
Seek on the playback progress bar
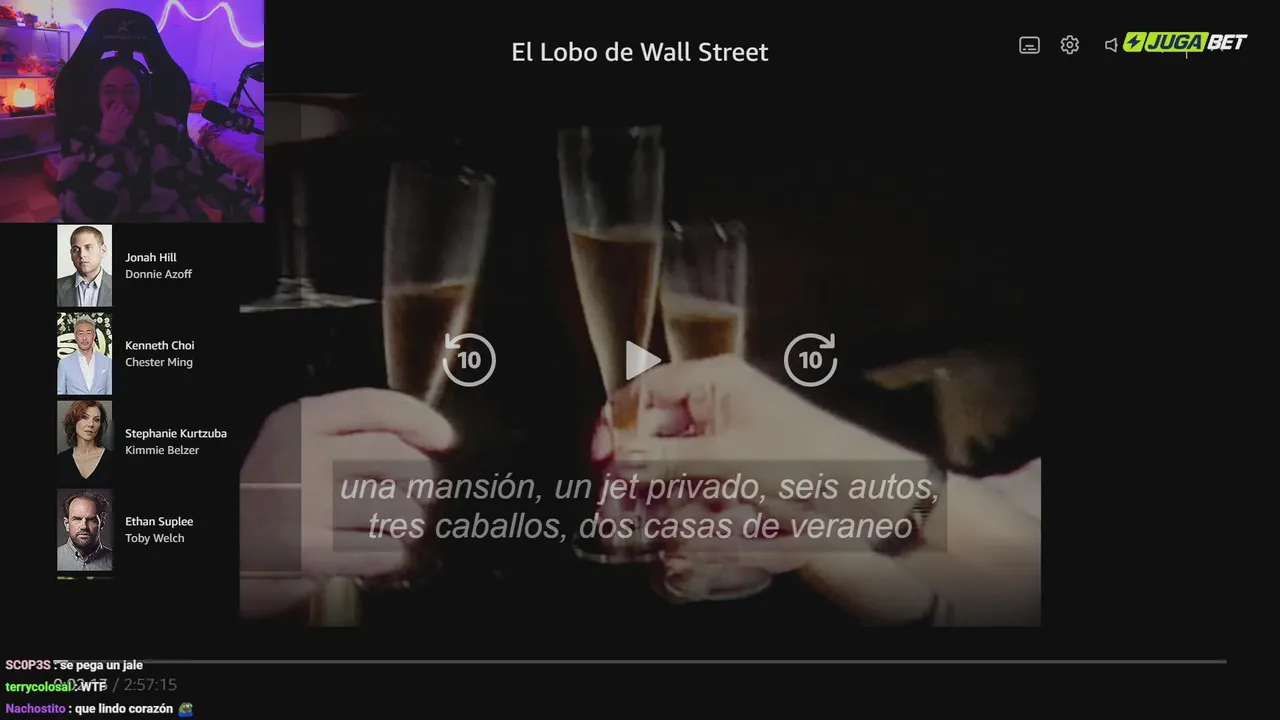point(640,661)
